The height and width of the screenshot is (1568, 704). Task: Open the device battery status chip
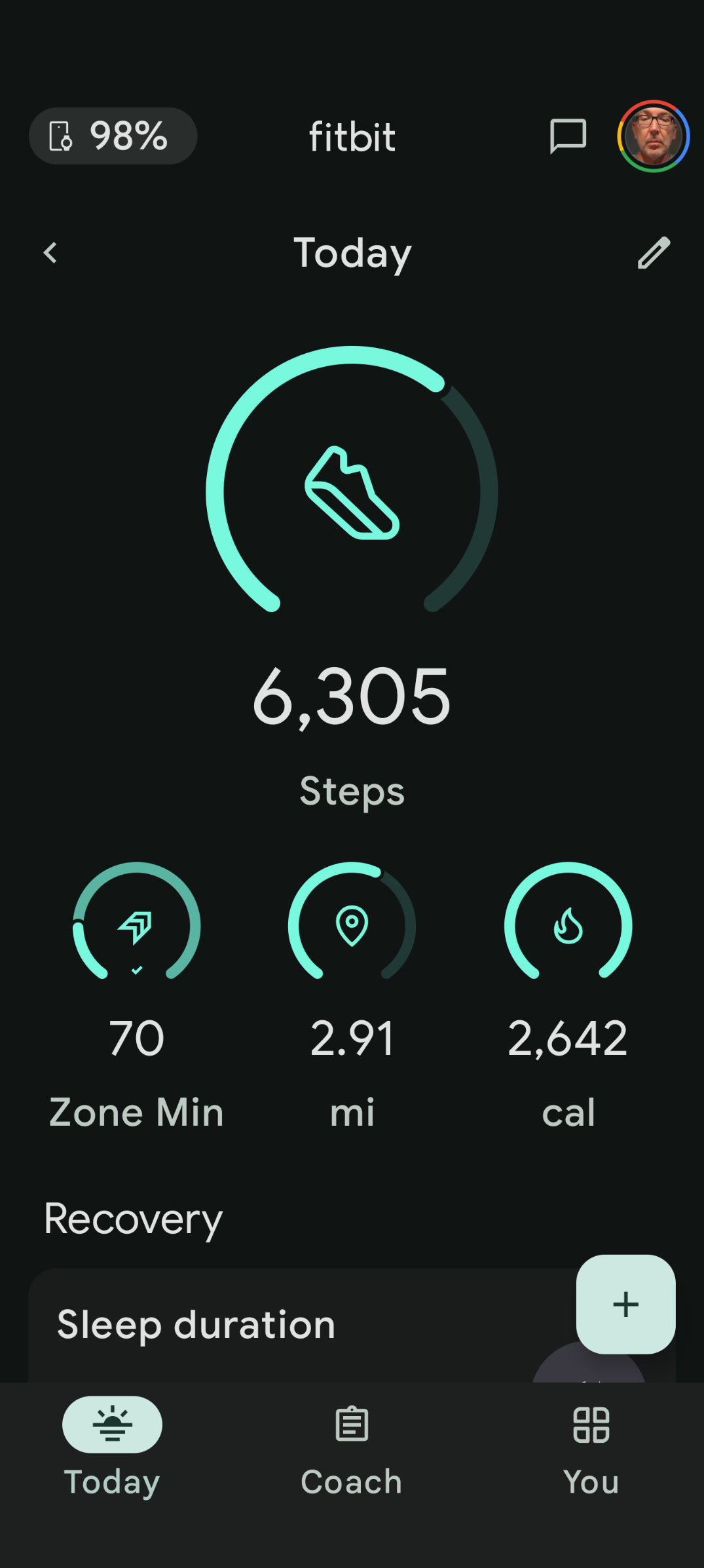[113, 136]
